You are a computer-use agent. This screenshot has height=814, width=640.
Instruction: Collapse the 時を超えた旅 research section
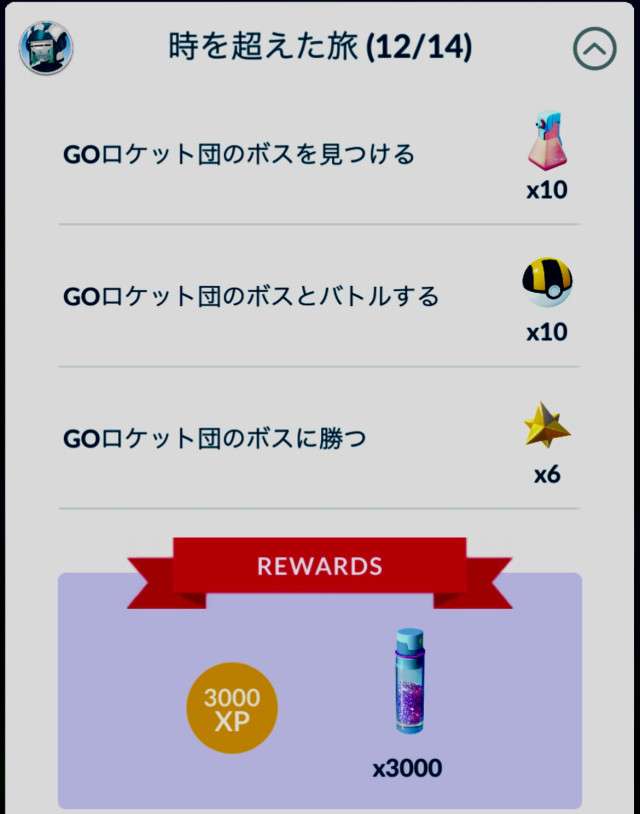tap(594, 49)
